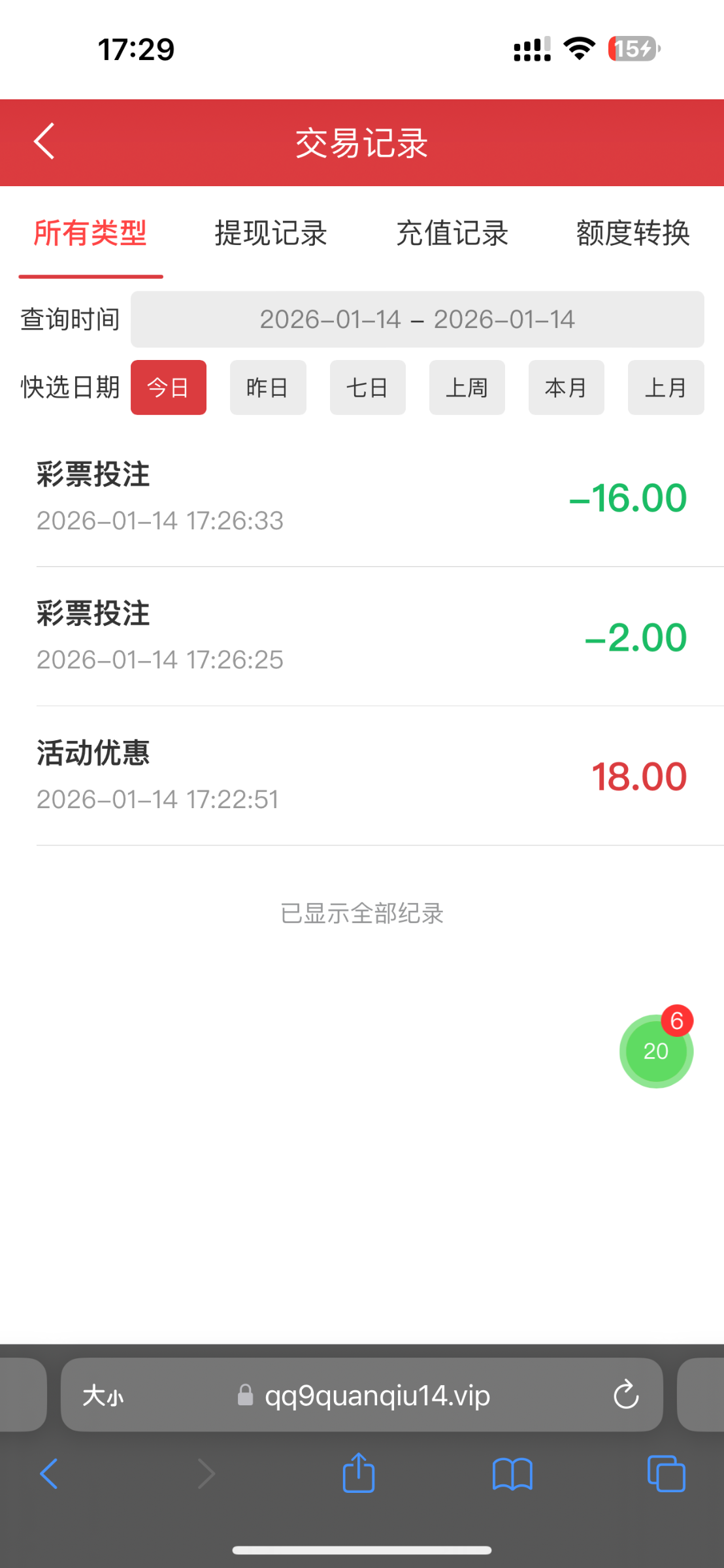
Task: Show all open Safari tabs
Action: point(666,1474)
